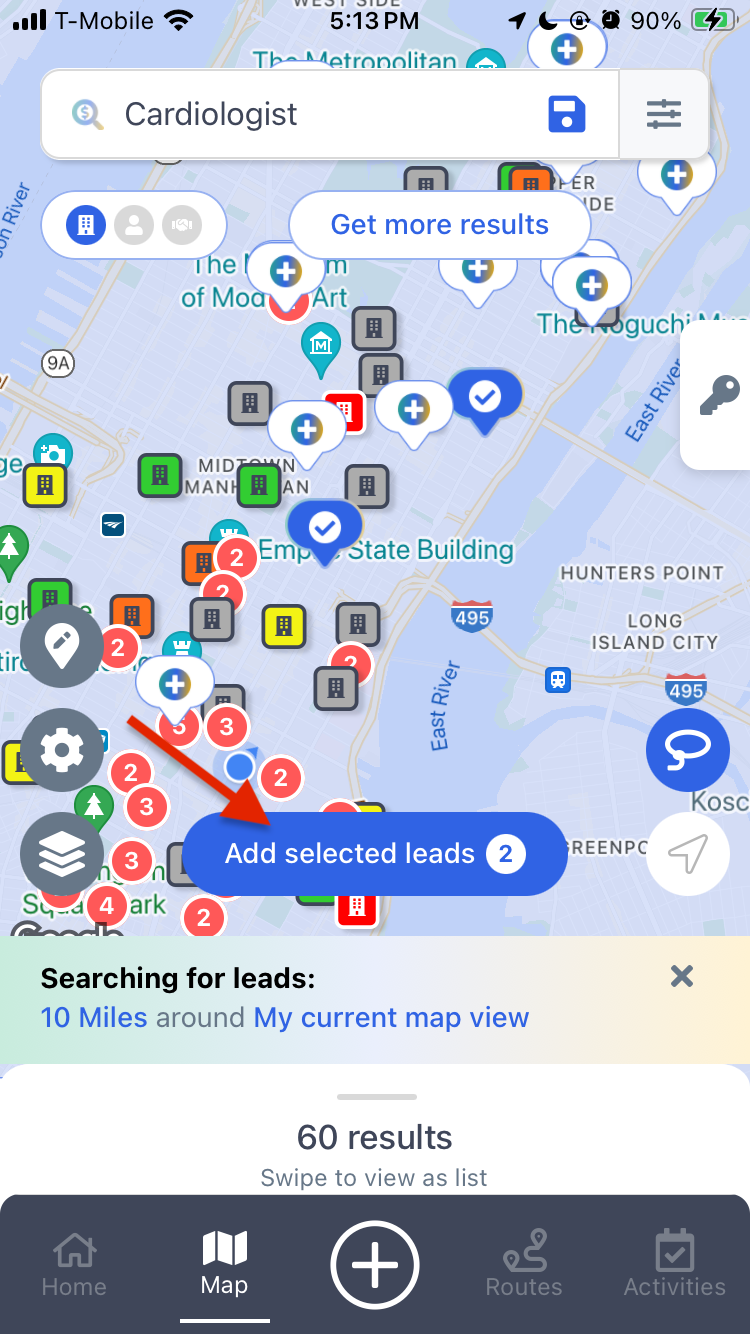Activate the lasso selection tool

[x=688, y=750]
